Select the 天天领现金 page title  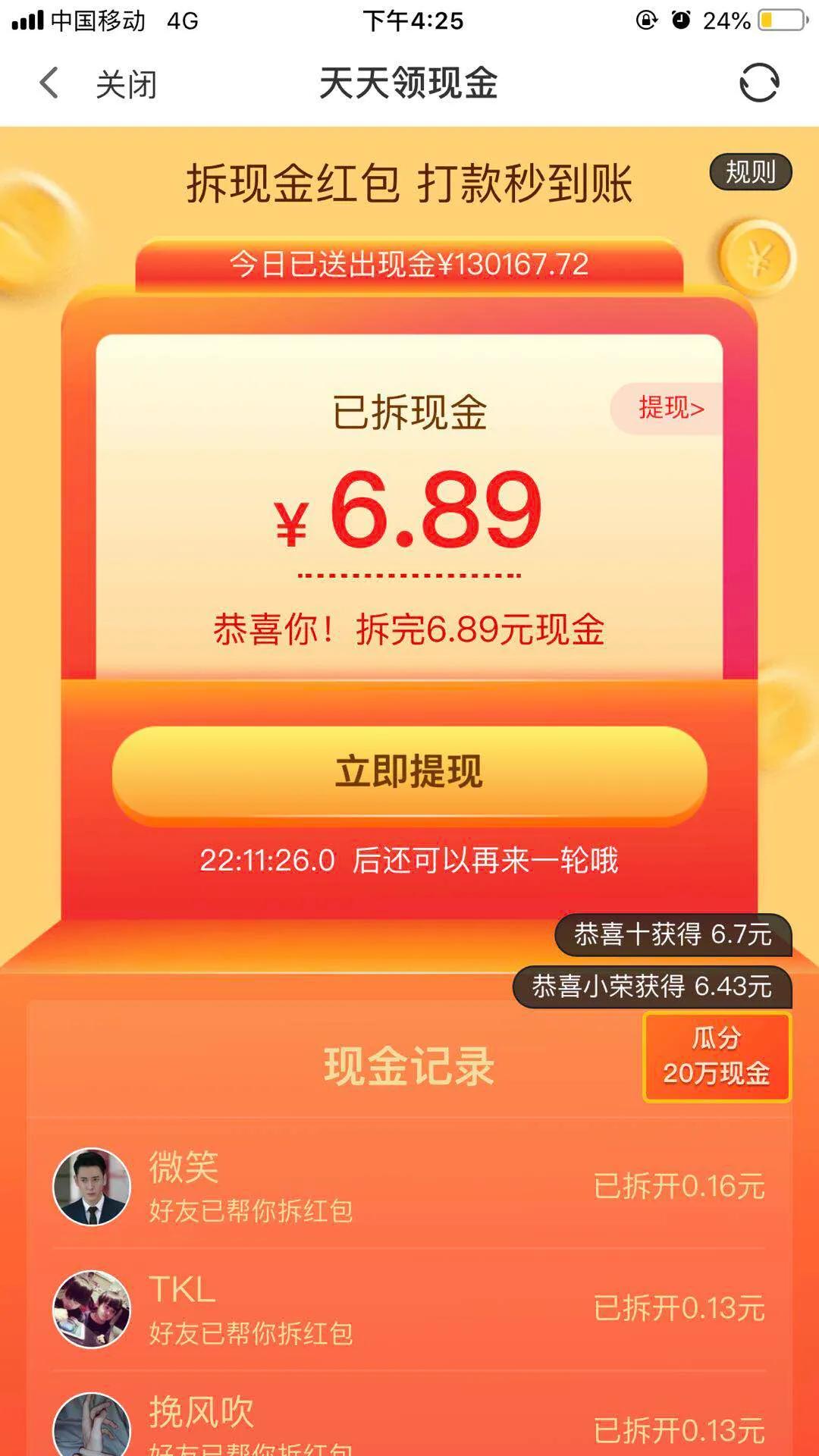409,85
